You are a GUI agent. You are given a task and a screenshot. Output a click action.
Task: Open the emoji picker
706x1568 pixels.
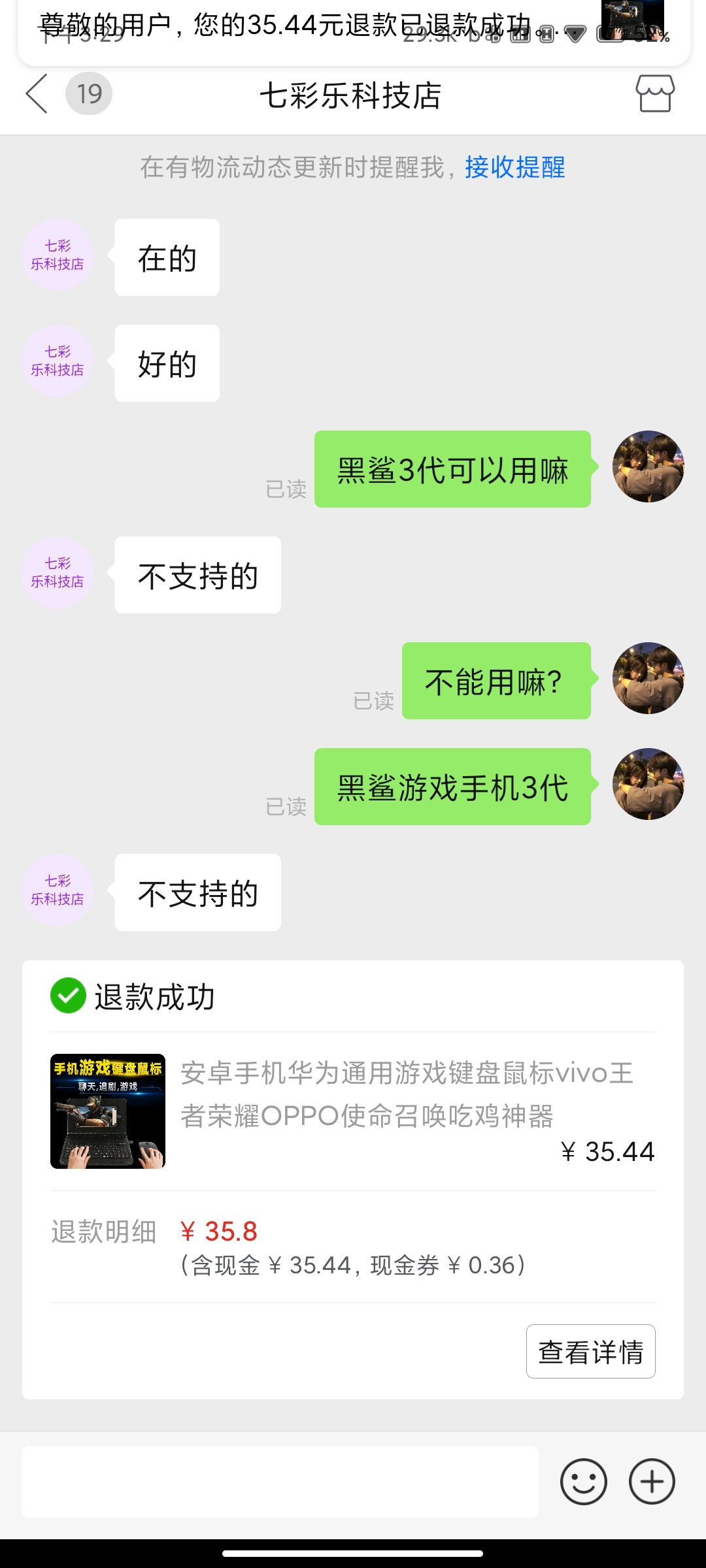[583, 1481]
